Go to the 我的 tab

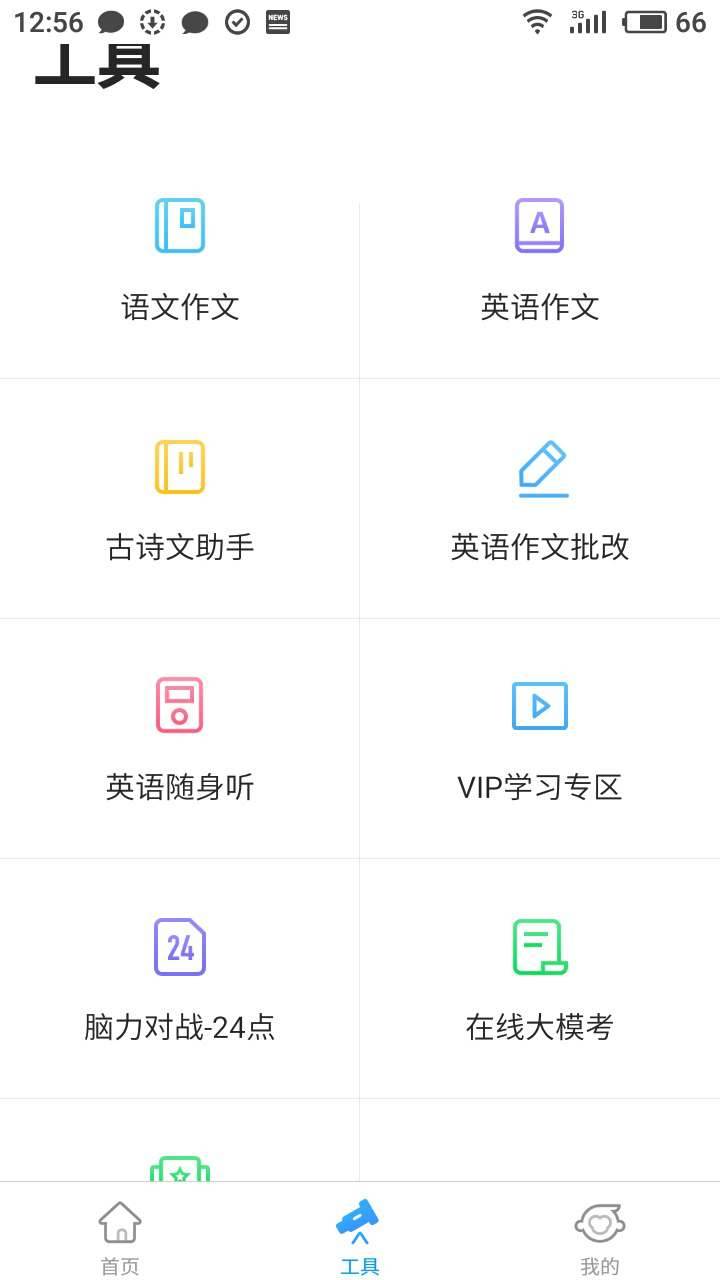pyautogui.click(x=600, y=1236)
